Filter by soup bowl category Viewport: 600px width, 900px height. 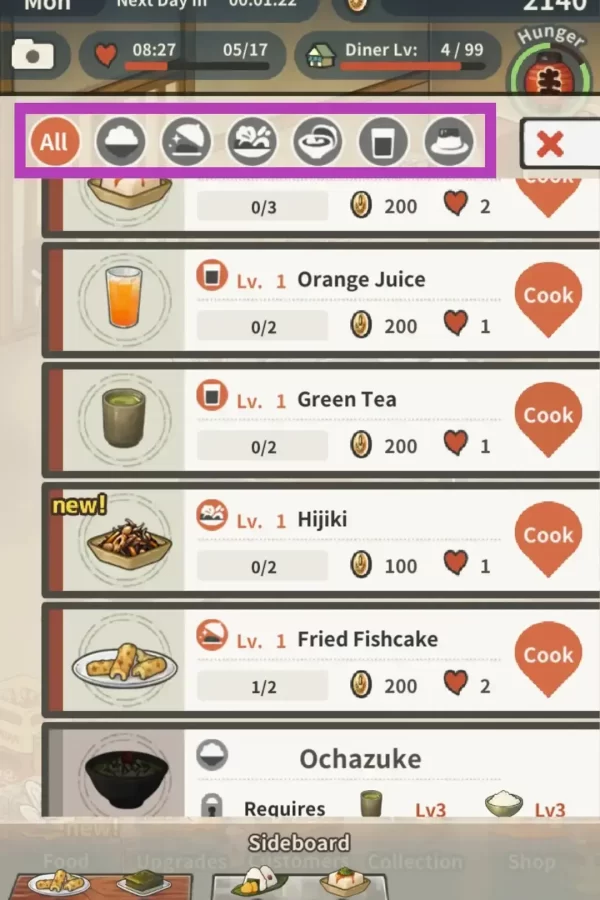click(x=318, y=141)
